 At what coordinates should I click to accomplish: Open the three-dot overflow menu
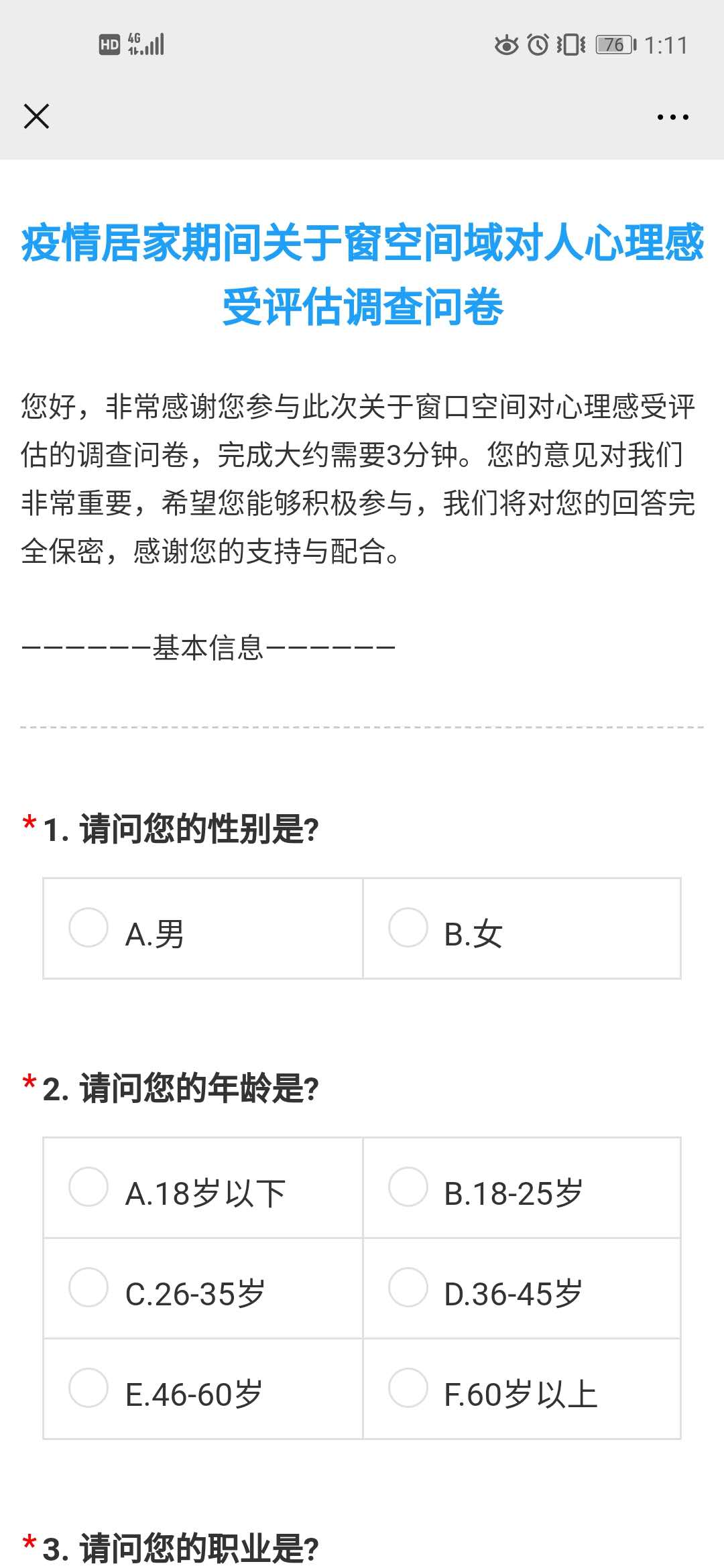click(x=672, y=117)
